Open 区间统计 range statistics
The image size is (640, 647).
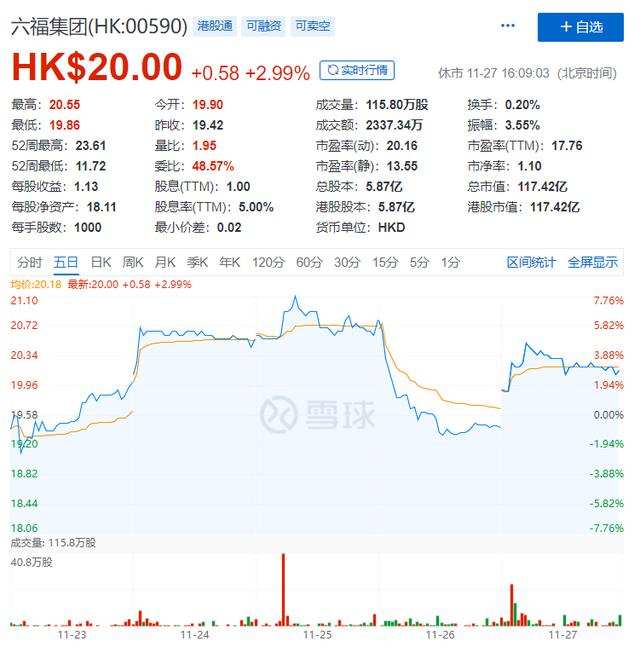[x=531, y=262]
